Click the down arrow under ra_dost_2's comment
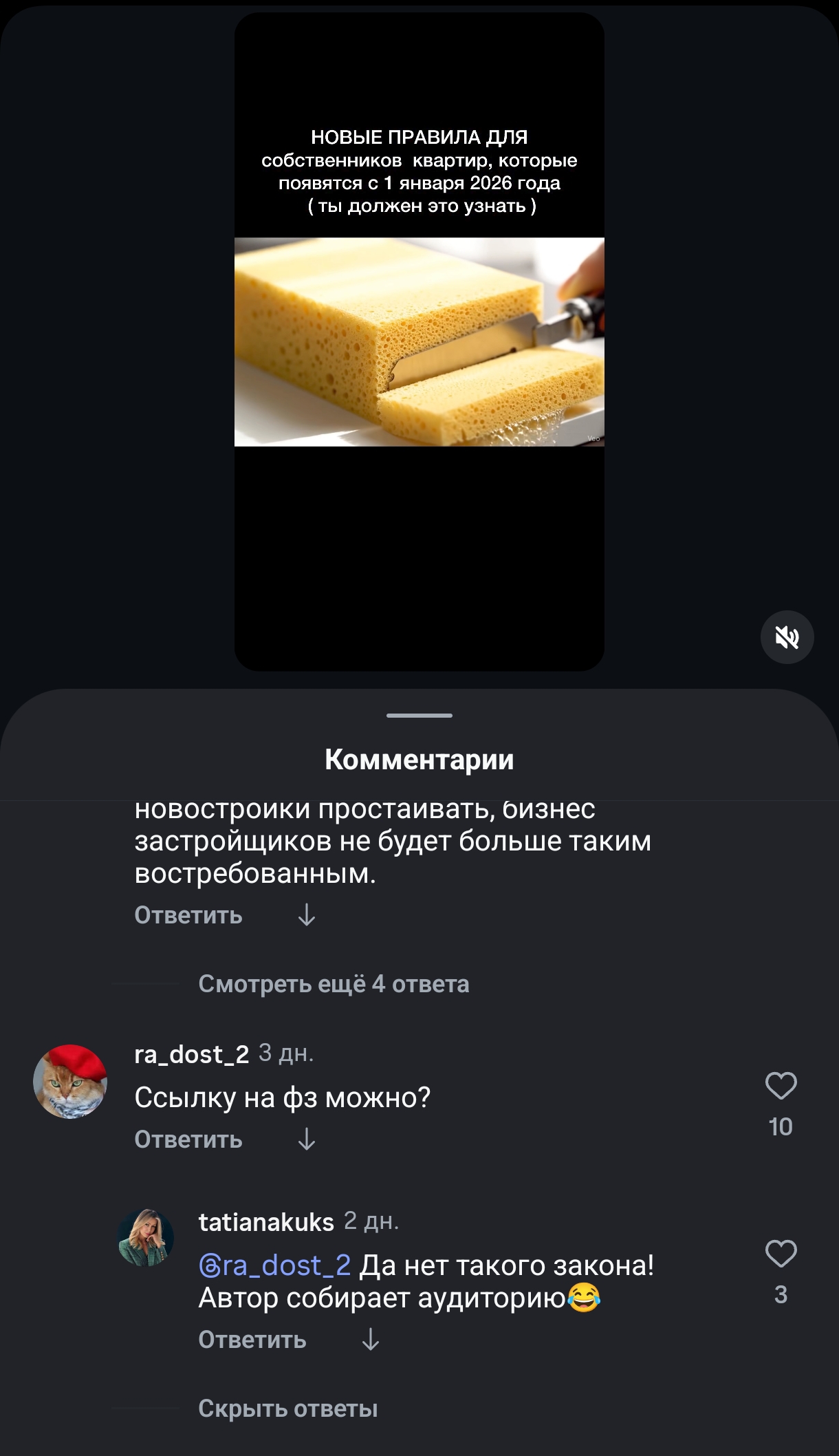Viewport: 839px width, 1456px height. 307,1139
